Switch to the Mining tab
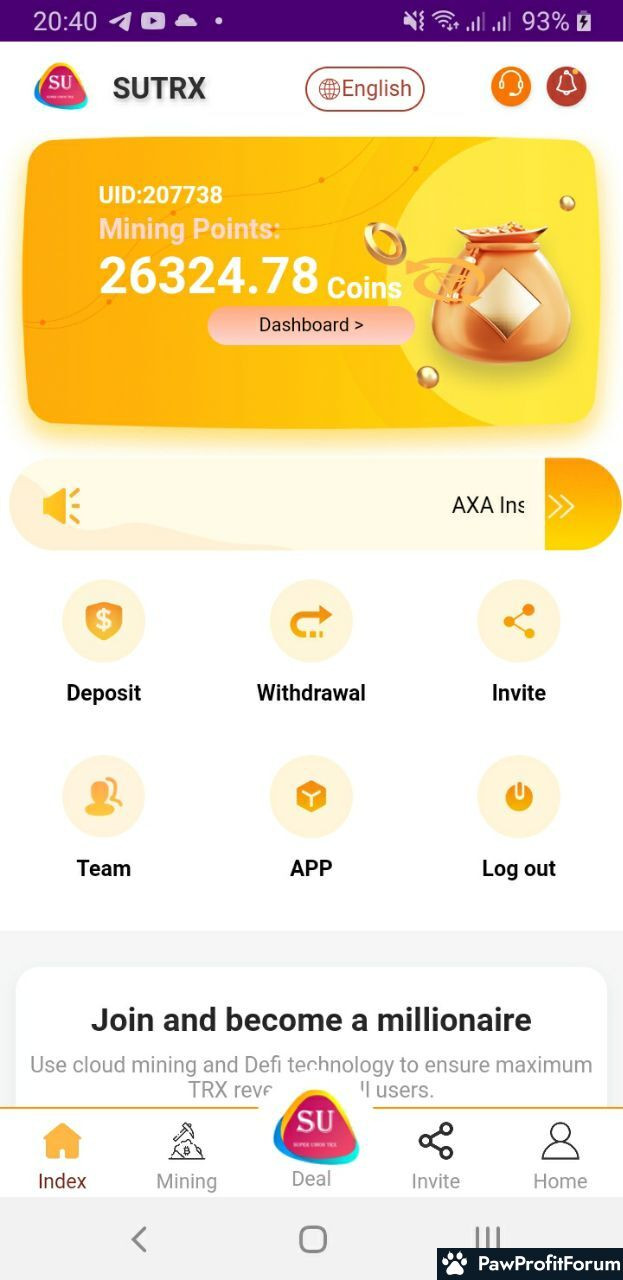The image size is (623, 1280). click(186, 1155)
